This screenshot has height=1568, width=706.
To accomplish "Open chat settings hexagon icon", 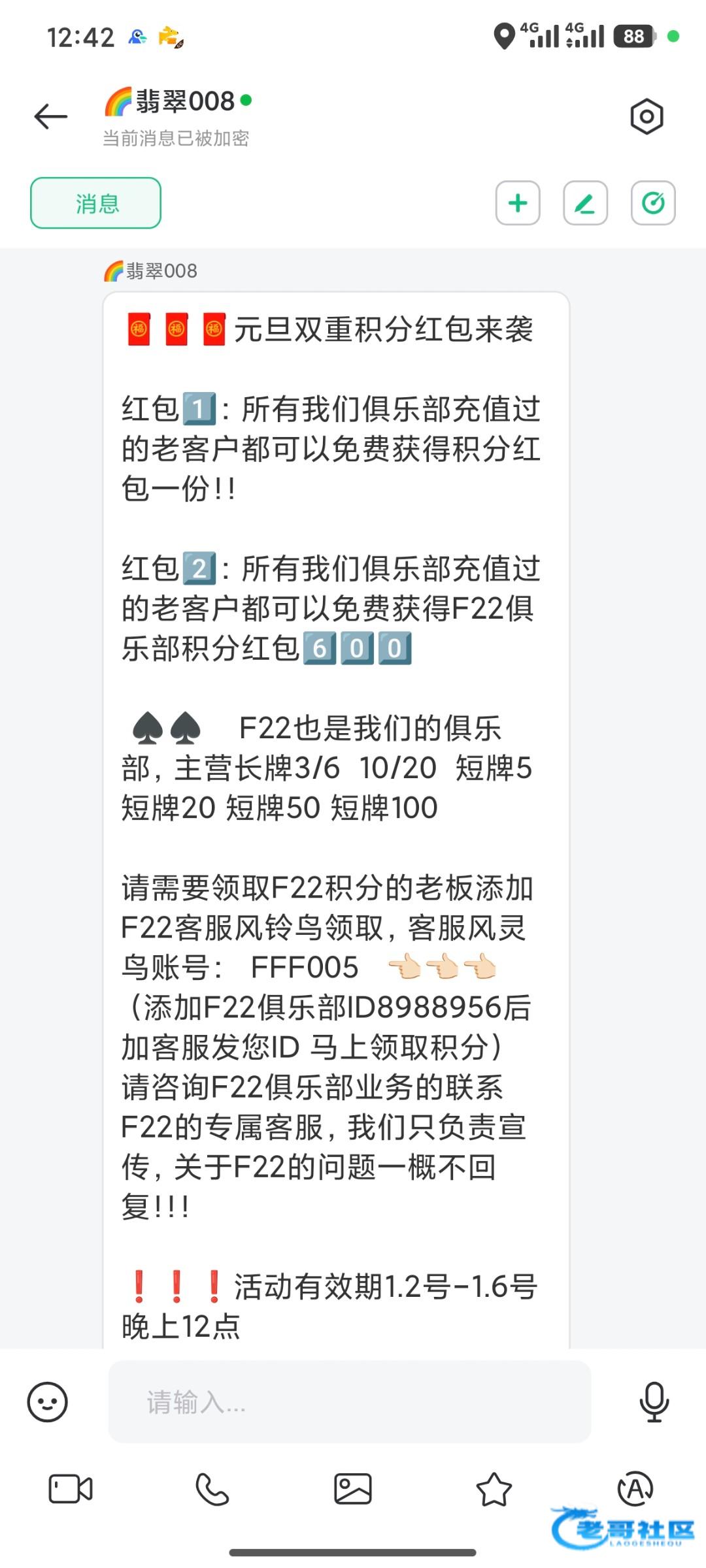I will pyautogui.click(x=647, y=117).
